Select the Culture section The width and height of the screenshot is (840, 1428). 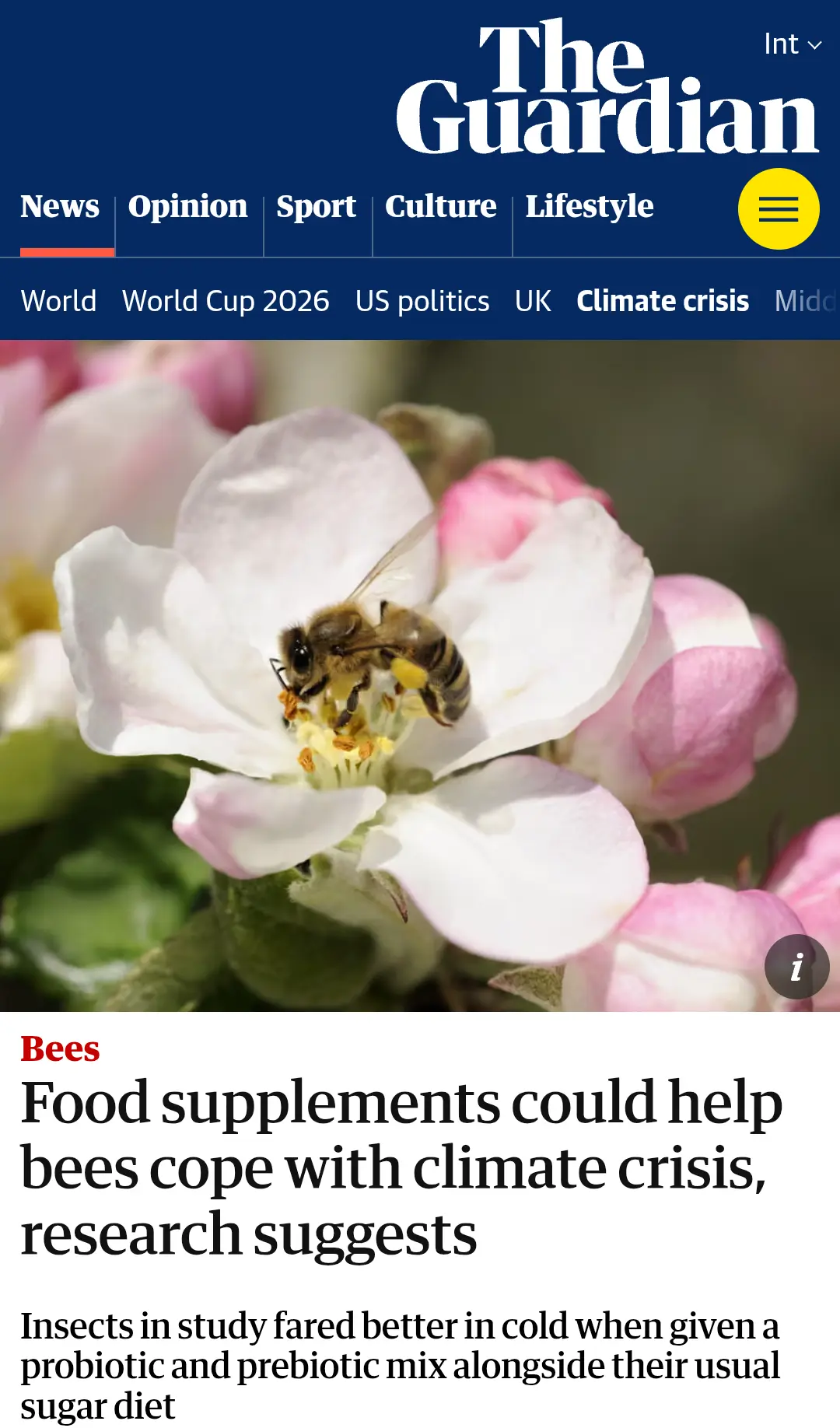(441, 207)
